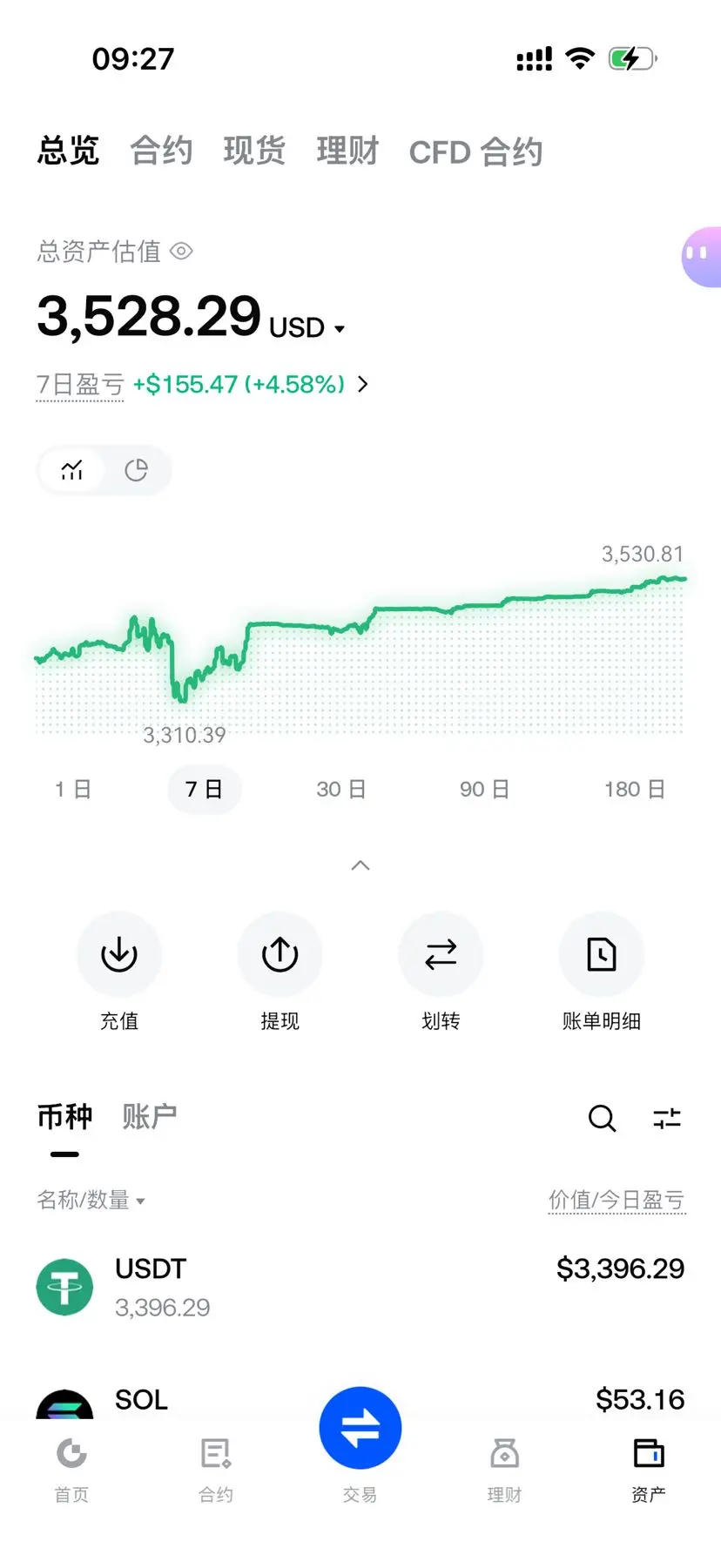This screenshot has width=721, height=1568.
Task: Open the 名称/数量 sort dropdown
Action: (x=91, y=1200)
